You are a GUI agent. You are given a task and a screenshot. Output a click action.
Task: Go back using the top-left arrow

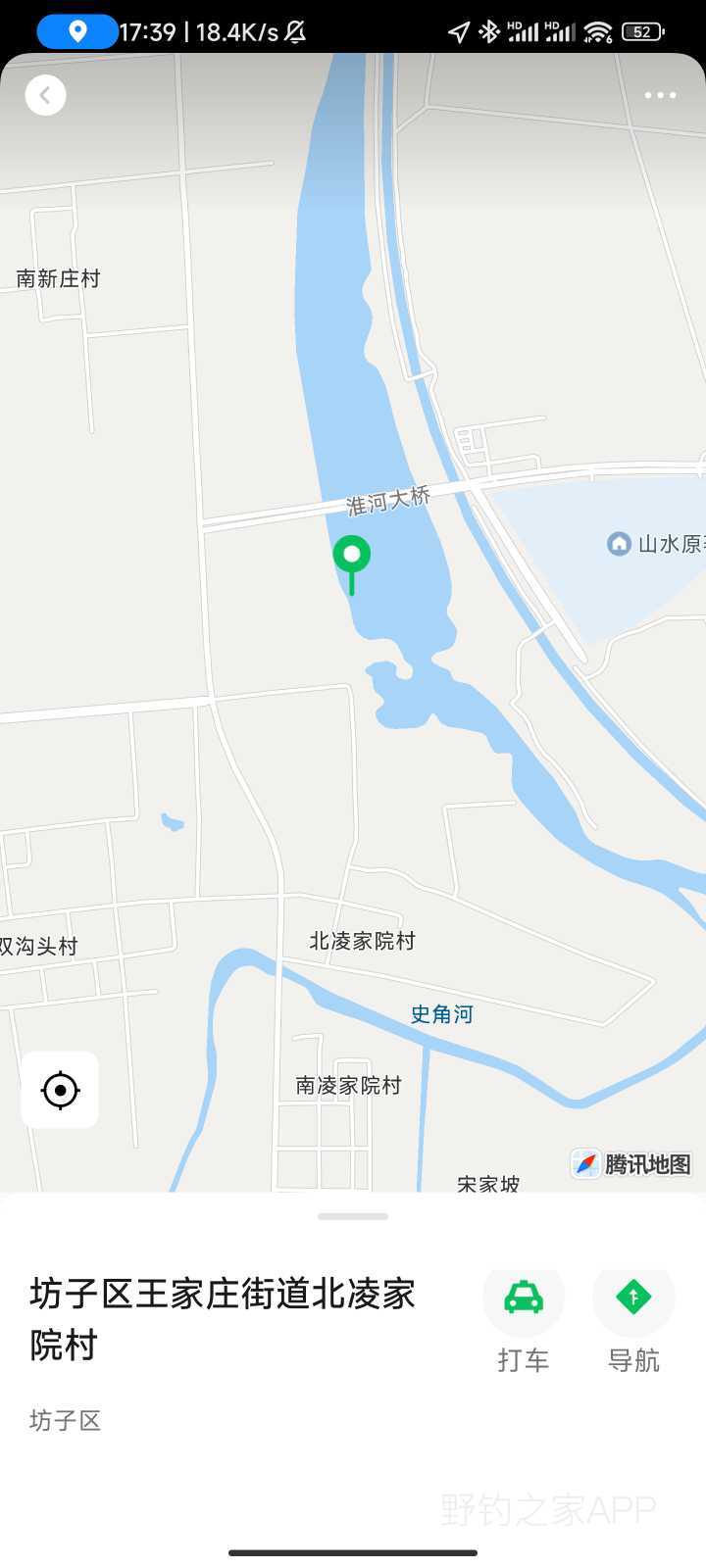(x=45, y=95)
